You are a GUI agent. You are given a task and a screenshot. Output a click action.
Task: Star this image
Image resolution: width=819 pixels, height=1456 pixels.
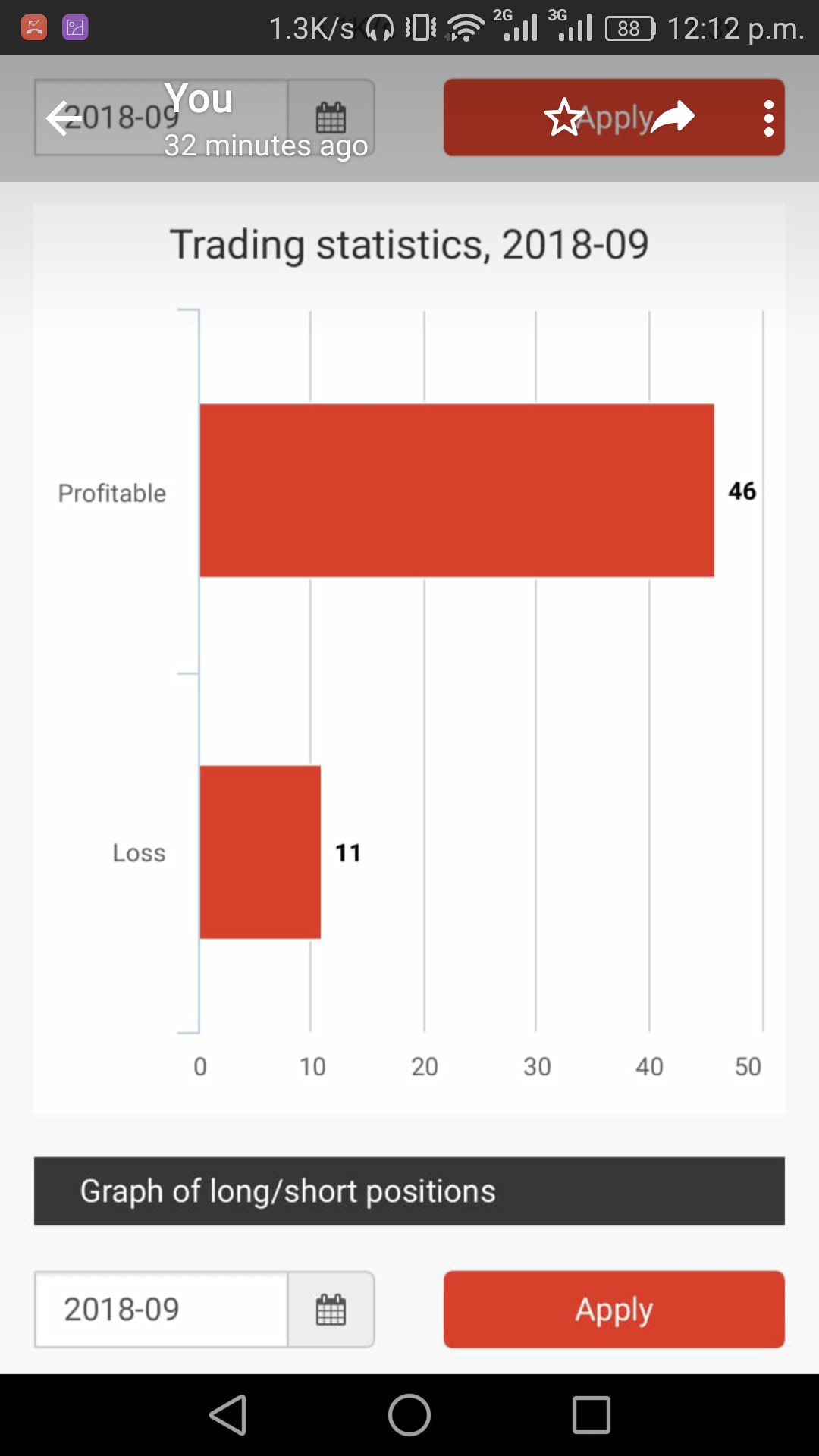click(563, 118)
